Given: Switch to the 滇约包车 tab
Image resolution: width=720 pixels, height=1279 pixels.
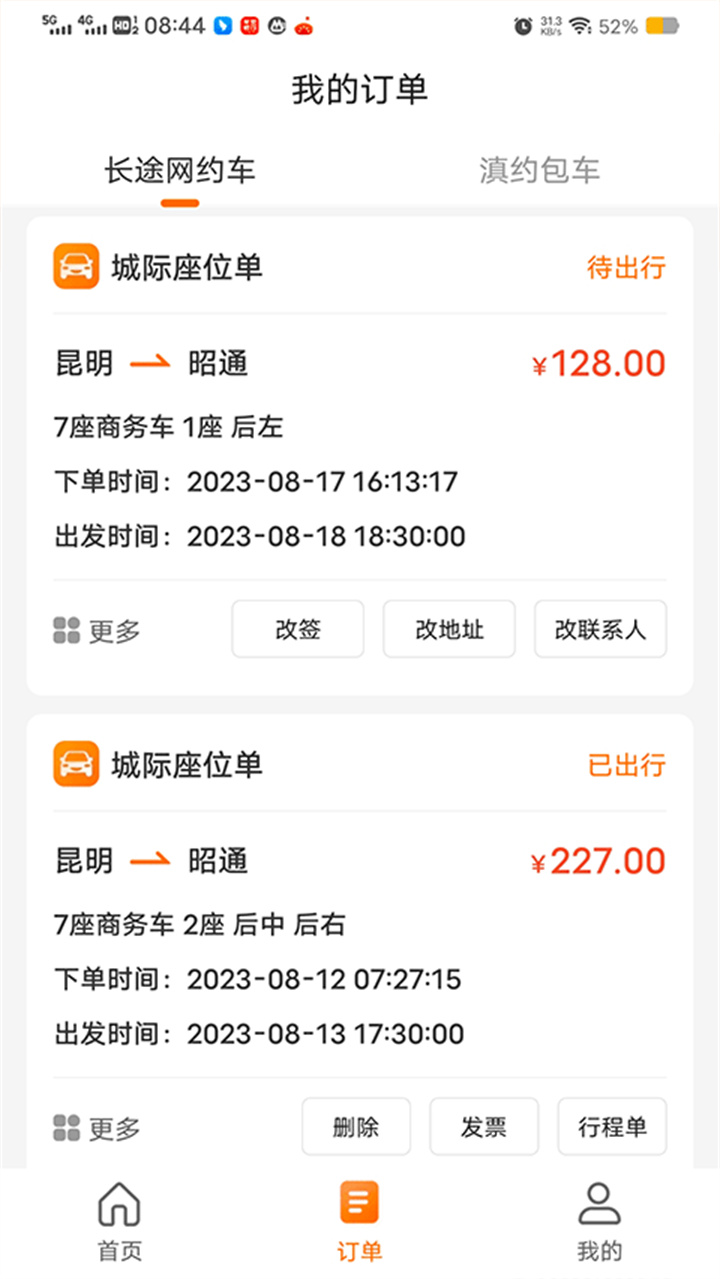Looking at the screenshot, I should [x=541, y=170].
